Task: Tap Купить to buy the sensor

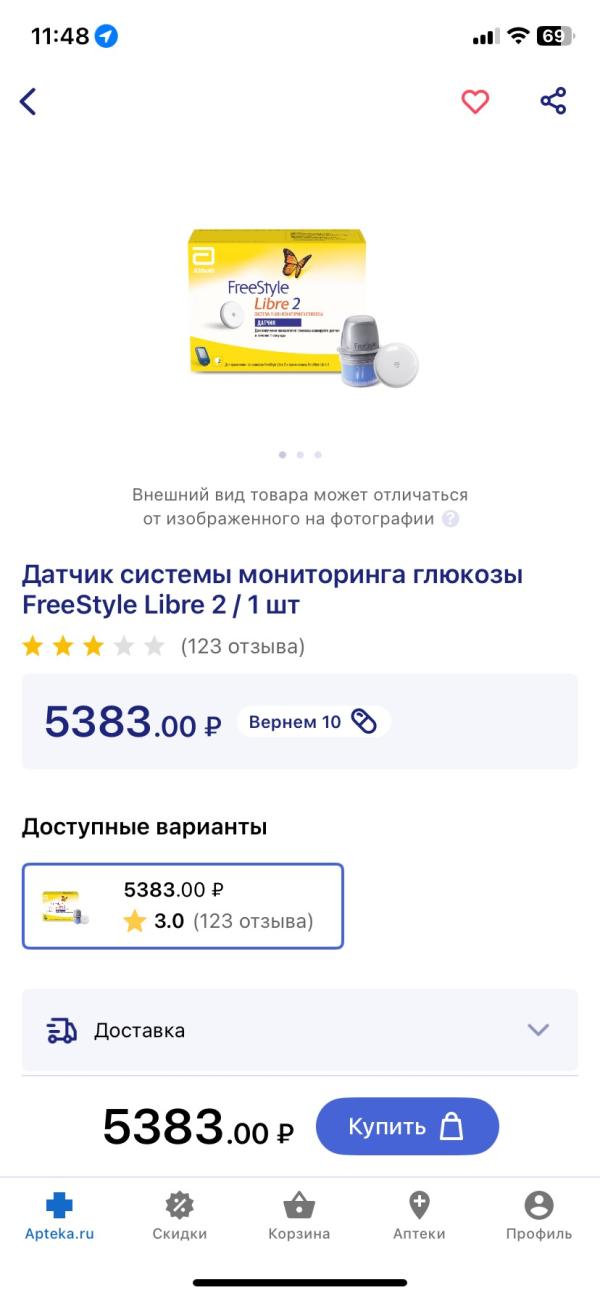Action: (x=407, y=1126)
